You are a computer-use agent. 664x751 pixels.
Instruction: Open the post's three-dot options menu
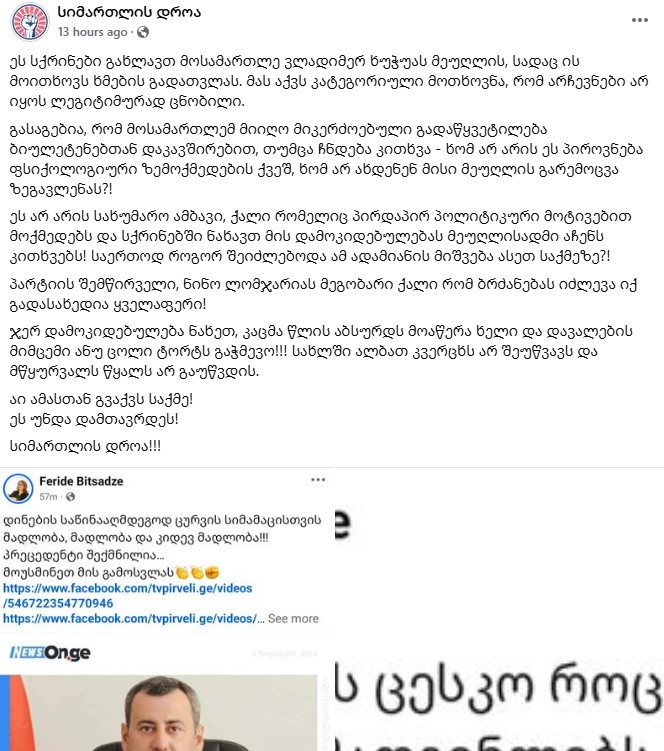[x=639, y=20]
